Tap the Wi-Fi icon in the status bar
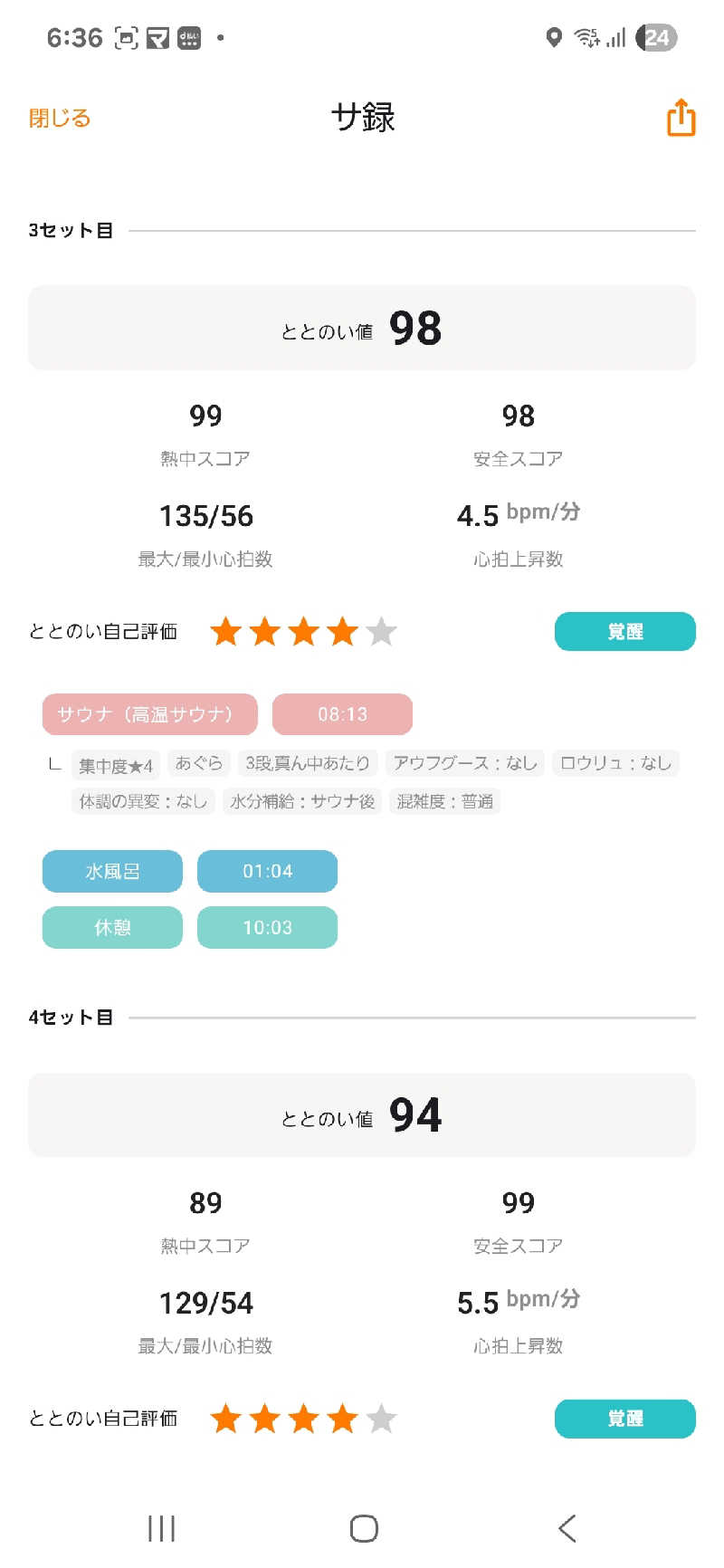The image size is (724, 1568). point(586,38)
